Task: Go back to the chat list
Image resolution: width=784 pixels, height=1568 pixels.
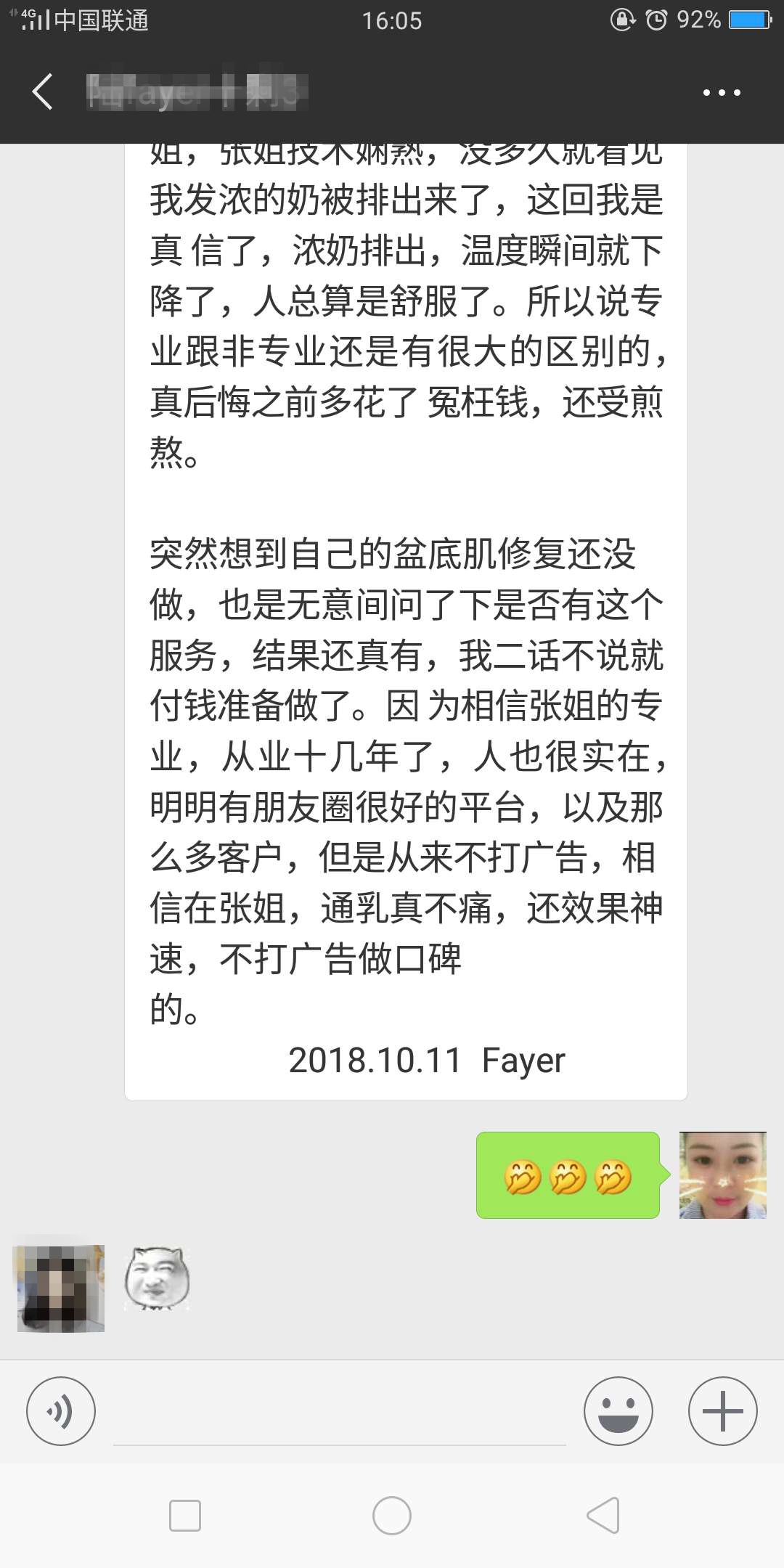Action: [42, 92]
